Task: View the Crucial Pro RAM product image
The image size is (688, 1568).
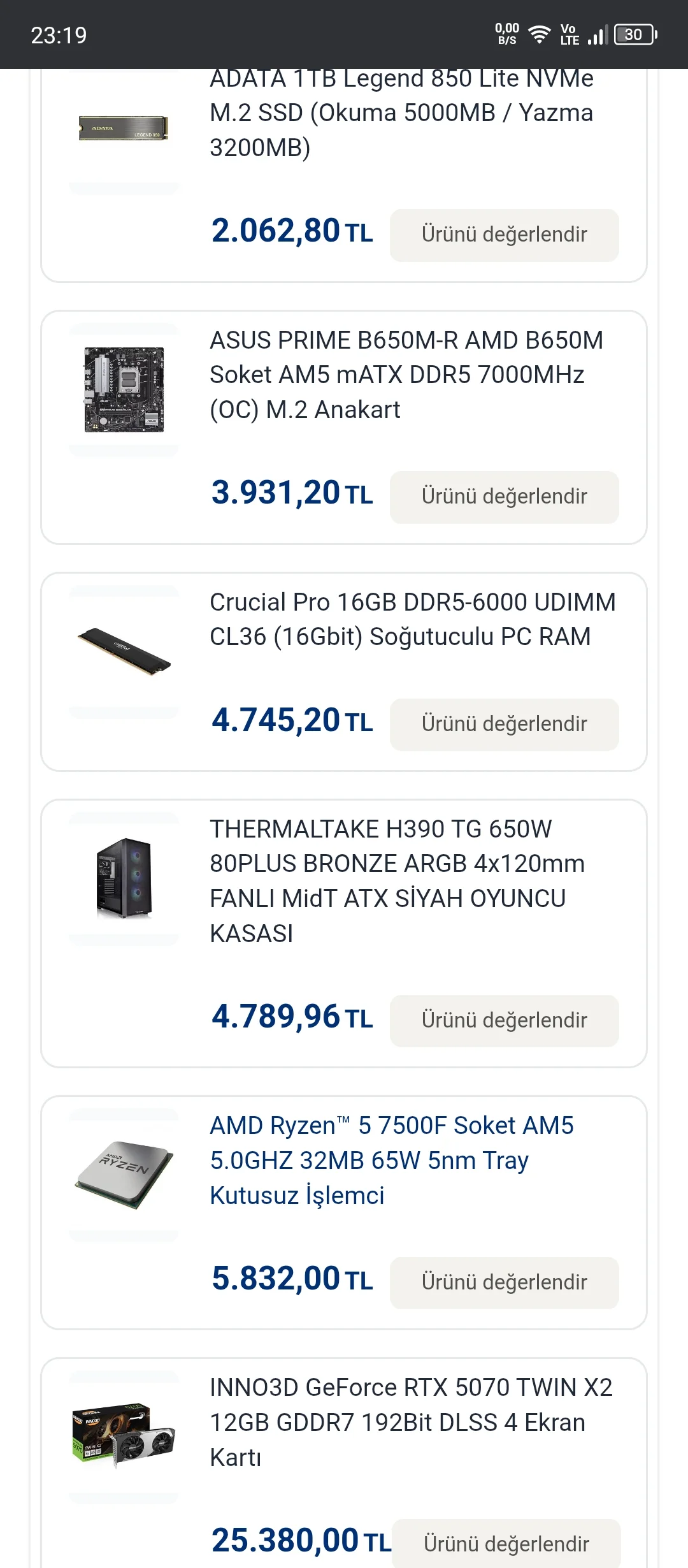Action: (124, 651)
